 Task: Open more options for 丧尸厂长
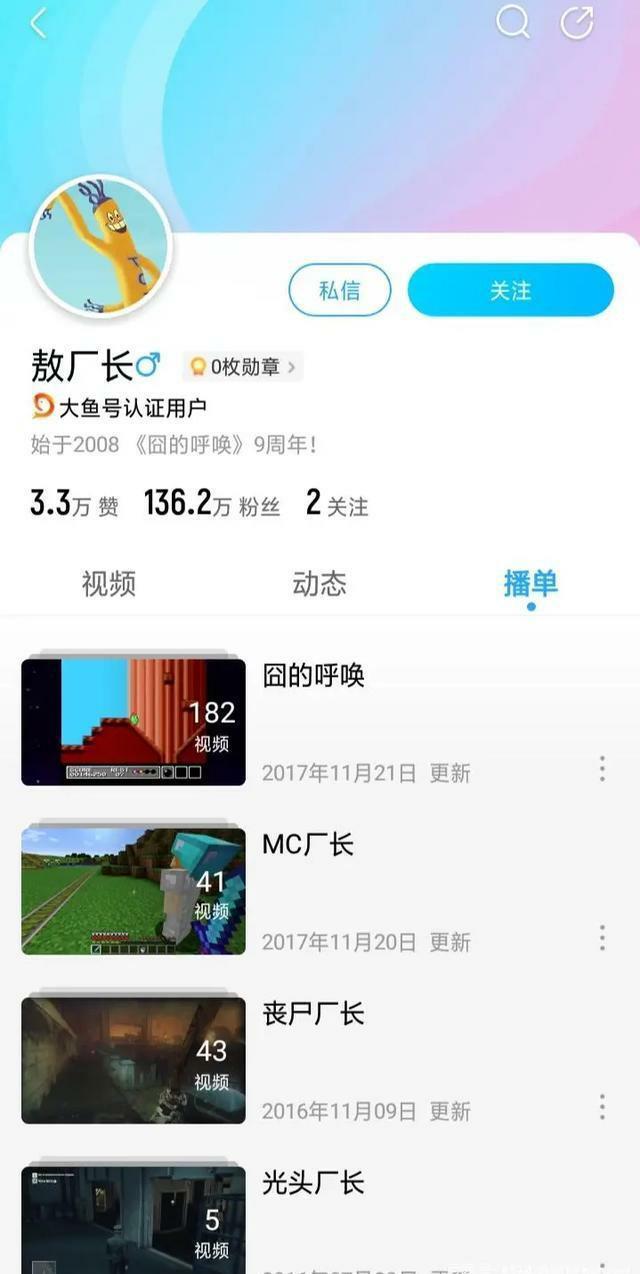[x=601, y=1106]
